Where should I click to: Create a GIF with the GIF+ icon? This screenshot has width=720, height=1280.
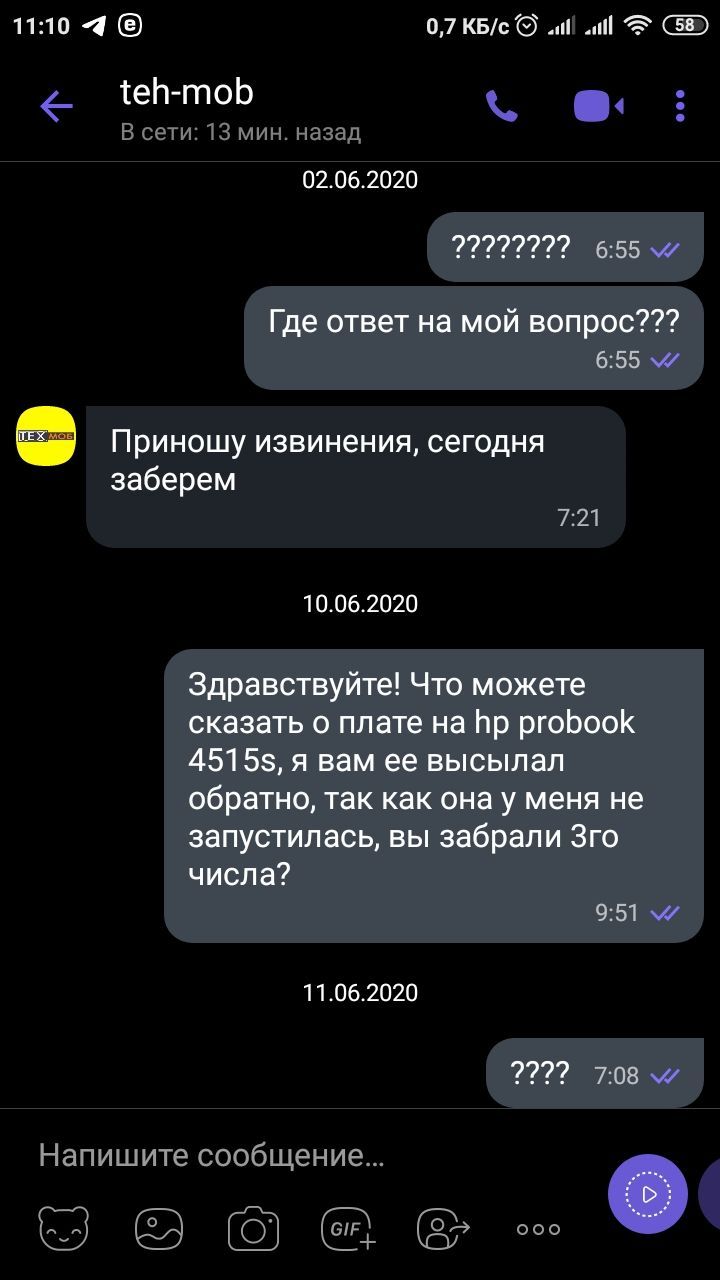coord(348,1228)
